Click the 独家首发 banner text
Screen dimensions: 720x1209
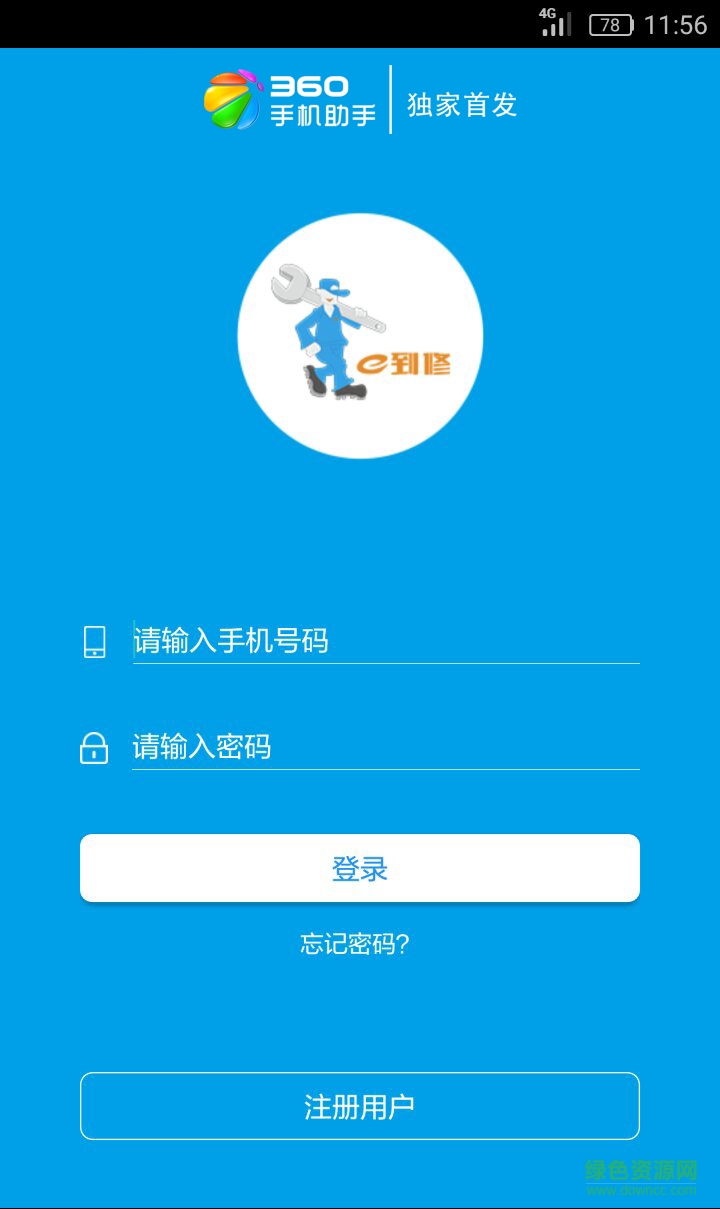(x=460, y=104)
